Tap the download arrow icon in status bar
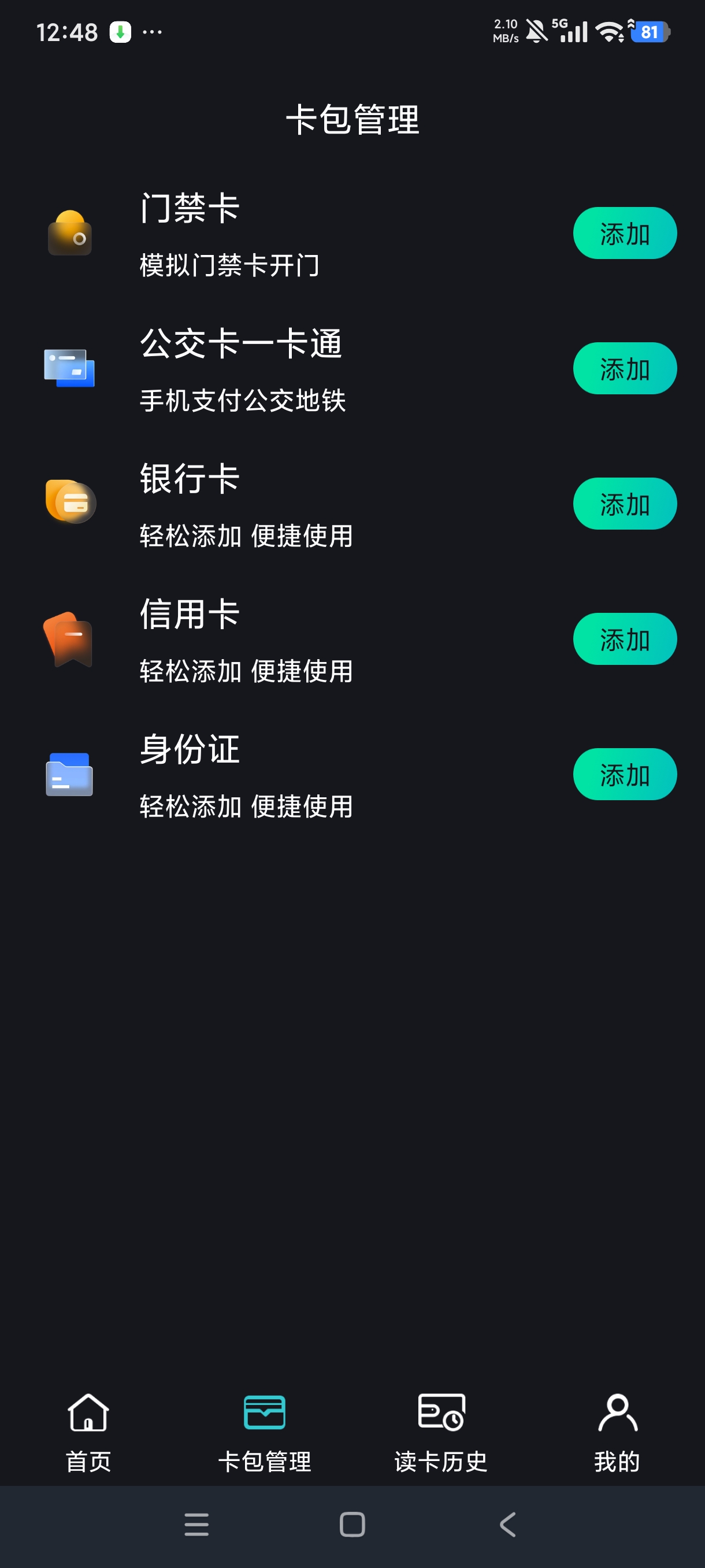Viewport: 705px width, 1568px height. (121, 31)
